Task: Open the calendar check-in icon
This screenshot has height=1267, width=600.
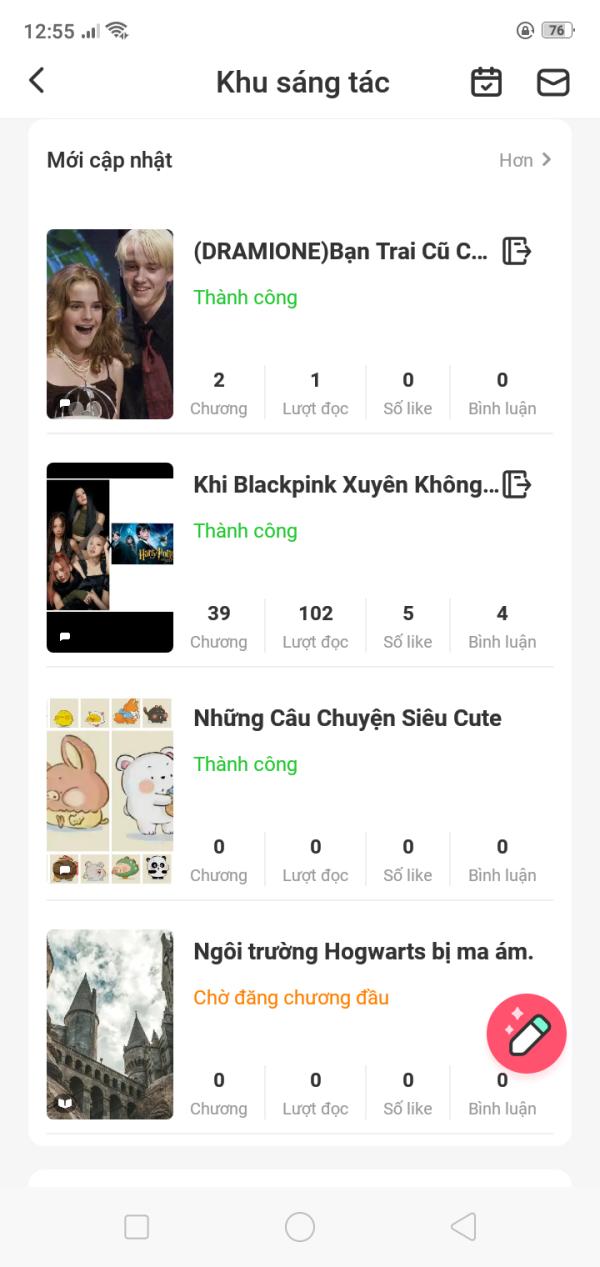Action: pyautogui.click(x=486, y=82)
